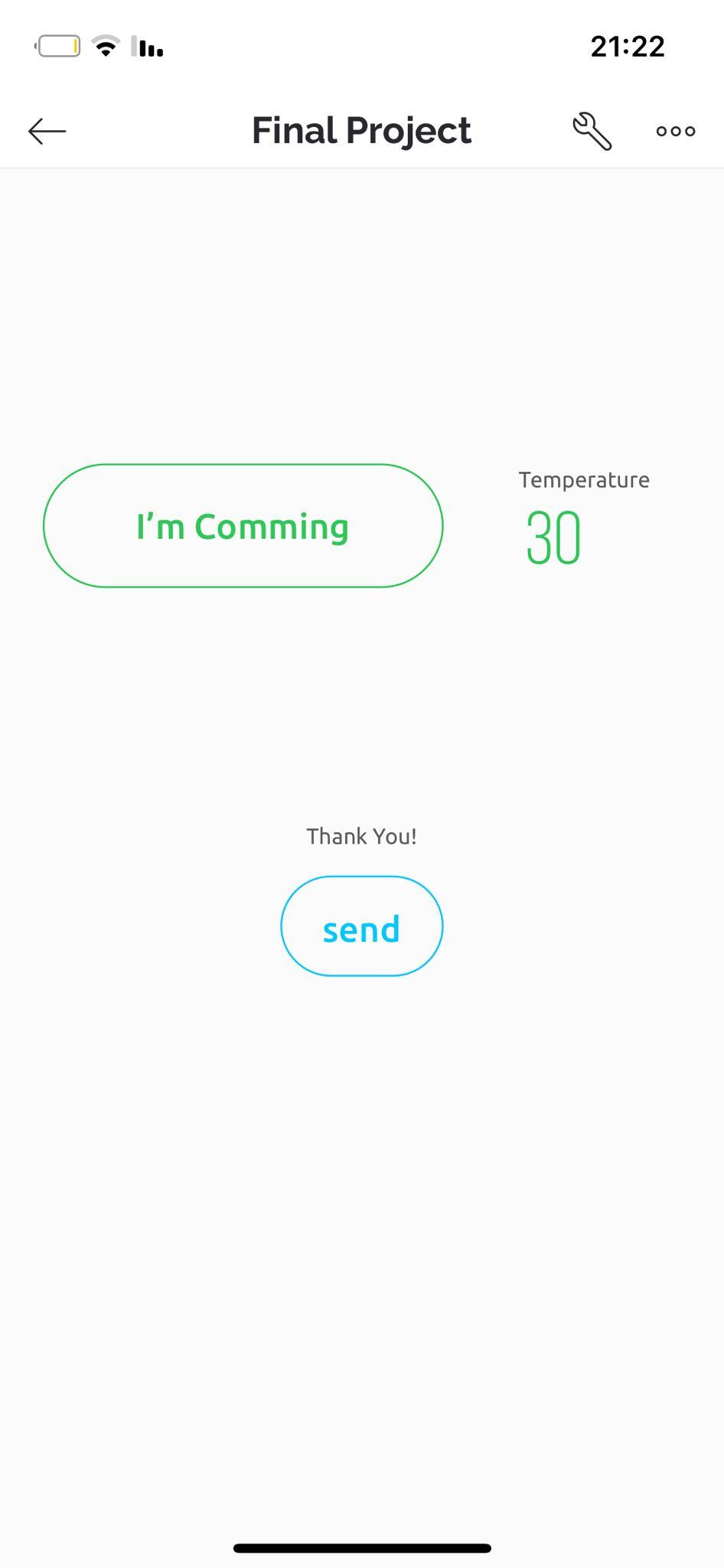Click the Temperature label

coord(583,479)
